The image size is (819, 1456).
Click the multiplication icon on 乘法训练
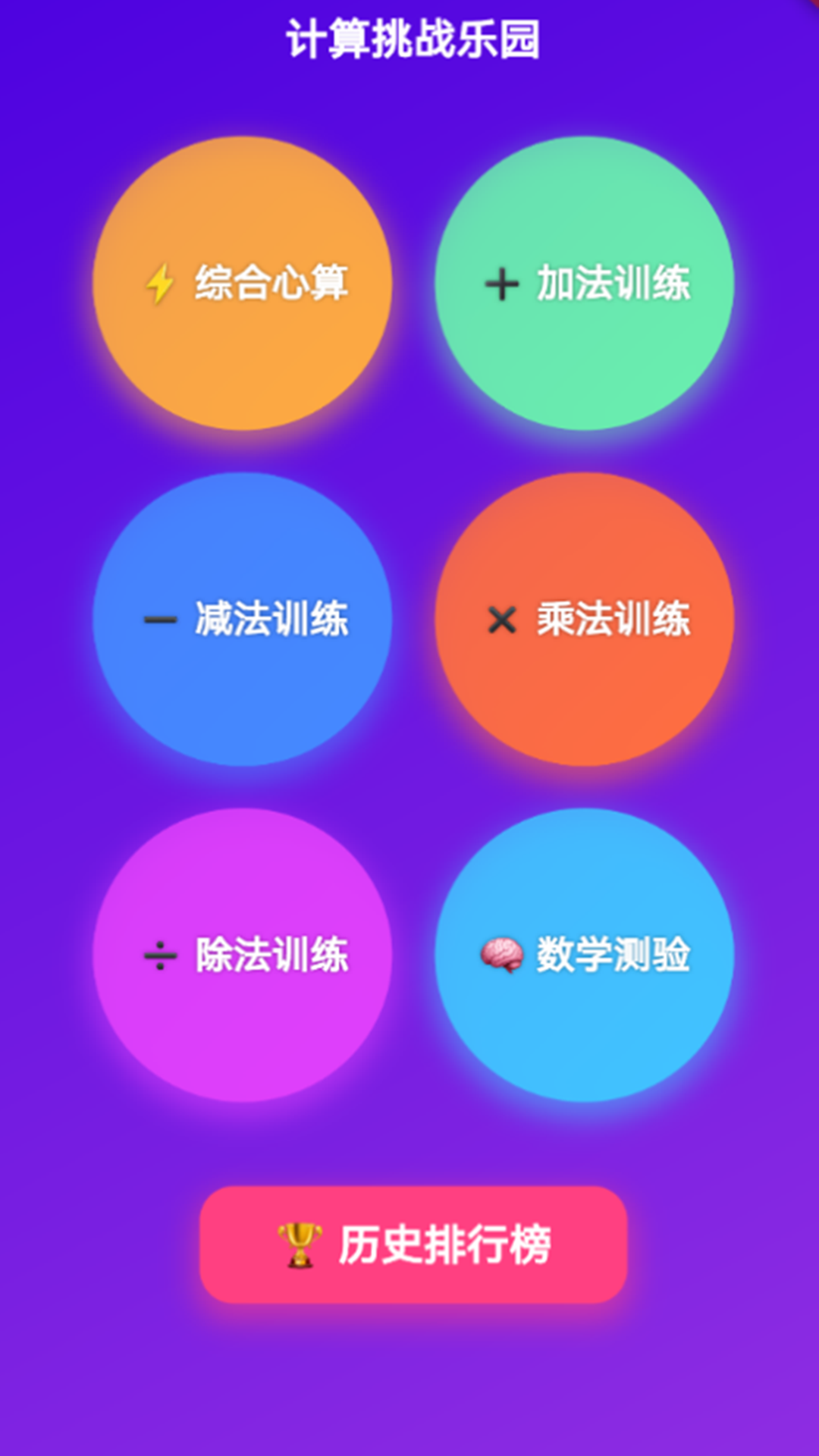pyautogui.click(x=500, y=620)
